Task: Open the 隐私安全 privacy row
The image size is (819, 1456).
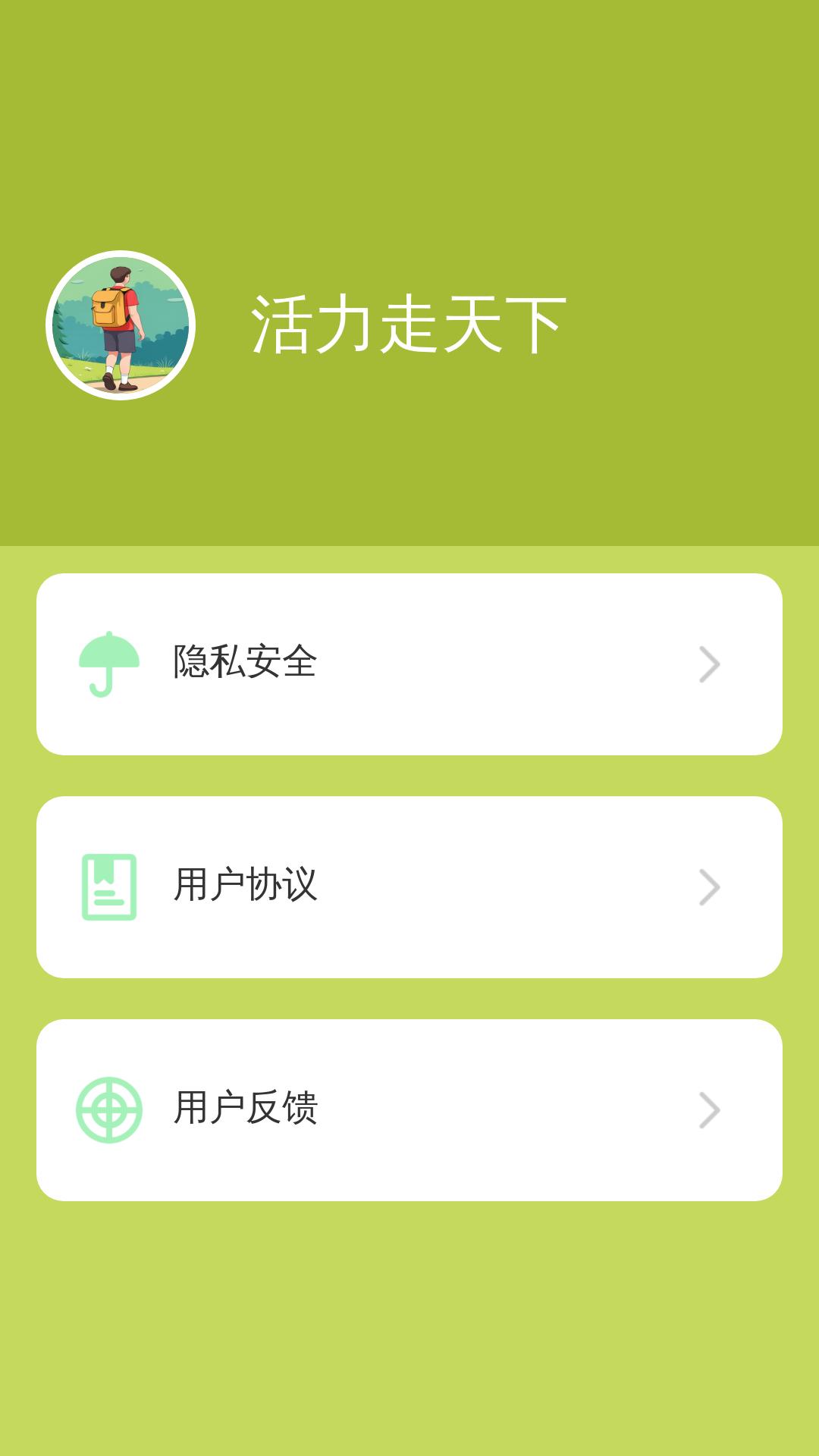Action: click(409, 664)
